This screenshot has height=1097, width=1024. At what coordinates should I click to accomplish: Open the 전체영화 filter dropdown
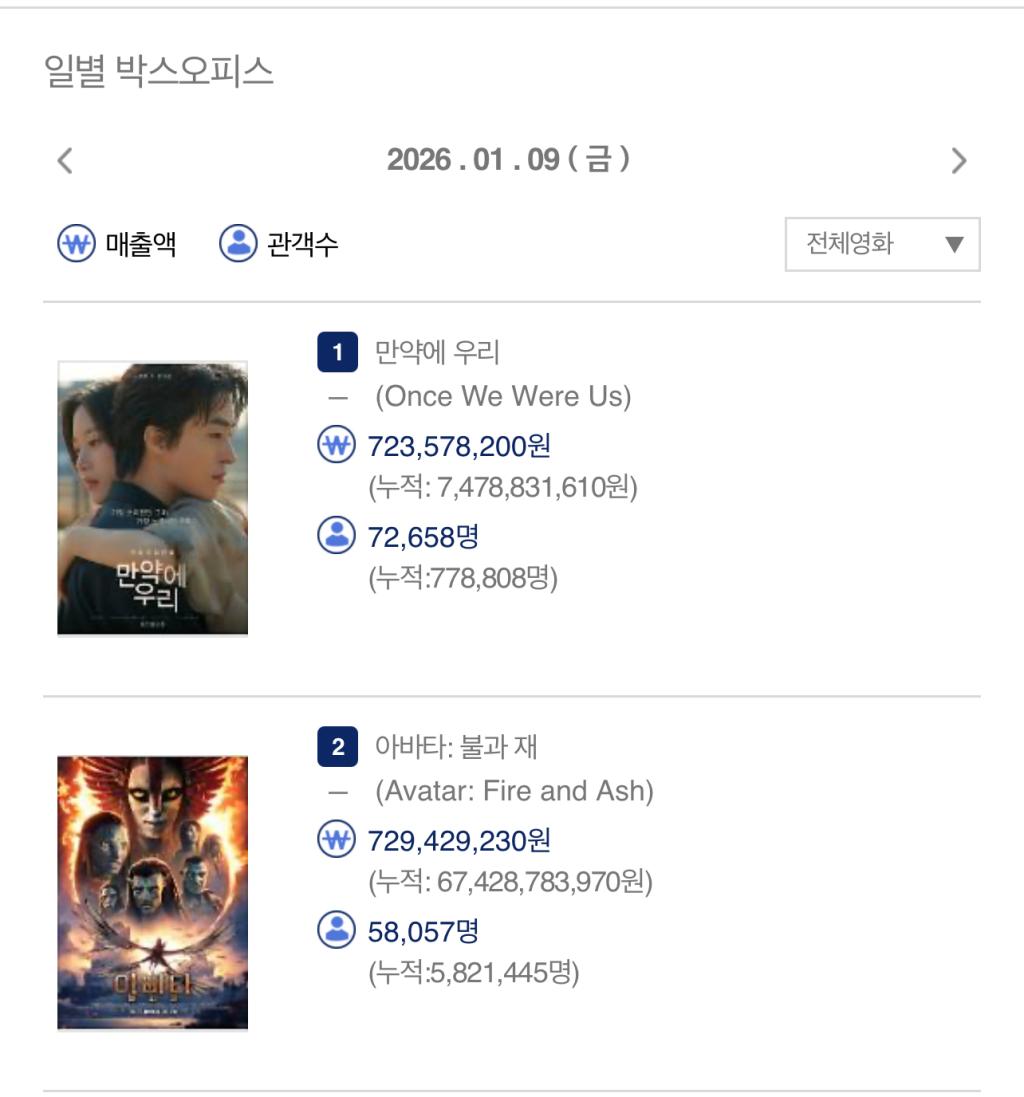point(882,244)
